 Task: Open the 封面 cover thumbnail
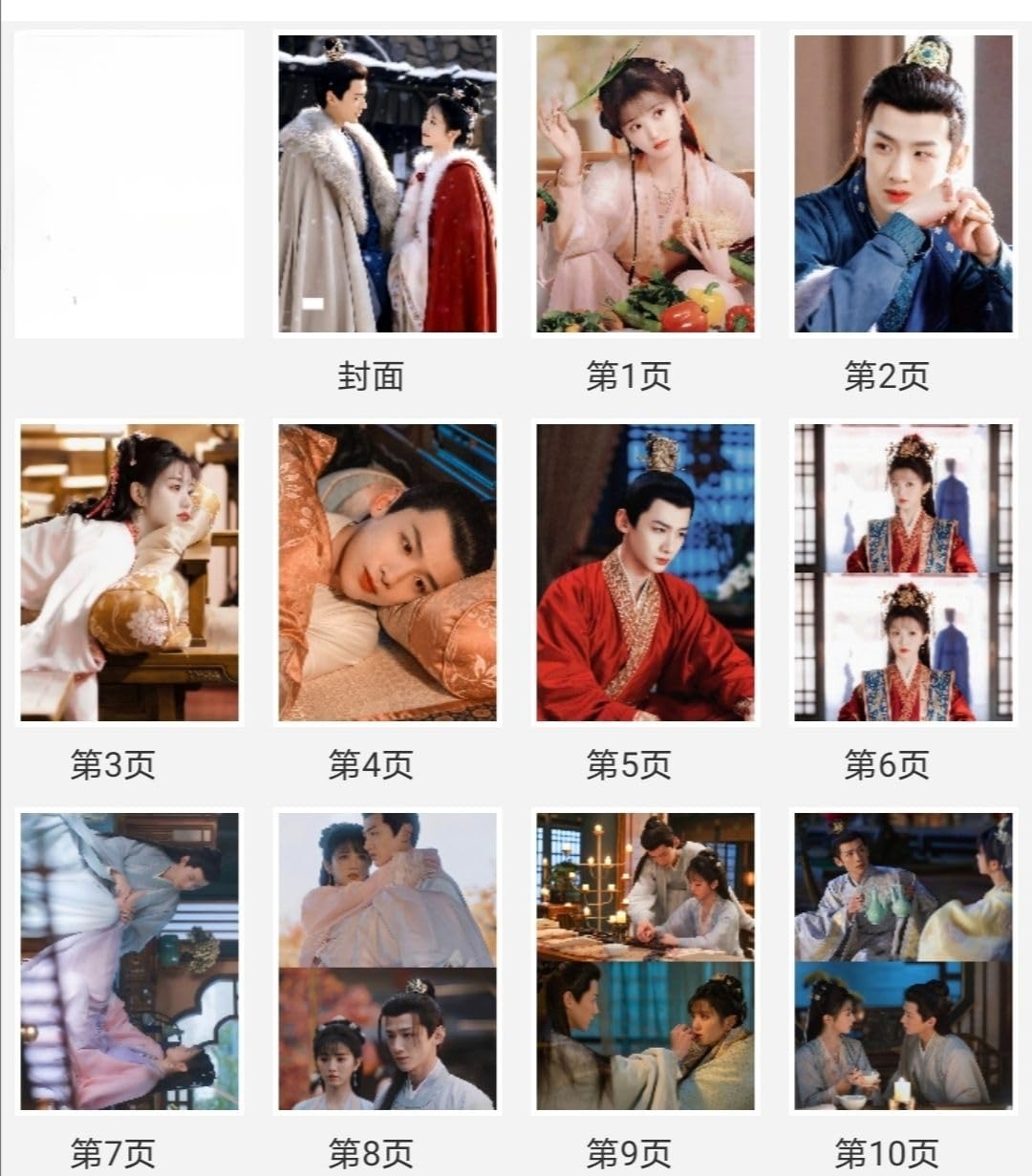pos(387,183)
